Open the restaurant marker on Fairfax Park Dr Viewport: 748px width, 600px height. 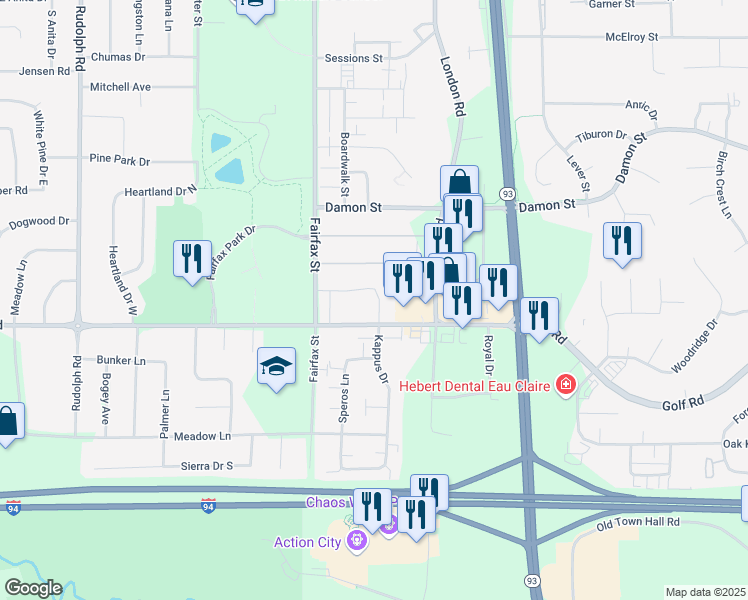pyautogui.click(x=190, y=260)
